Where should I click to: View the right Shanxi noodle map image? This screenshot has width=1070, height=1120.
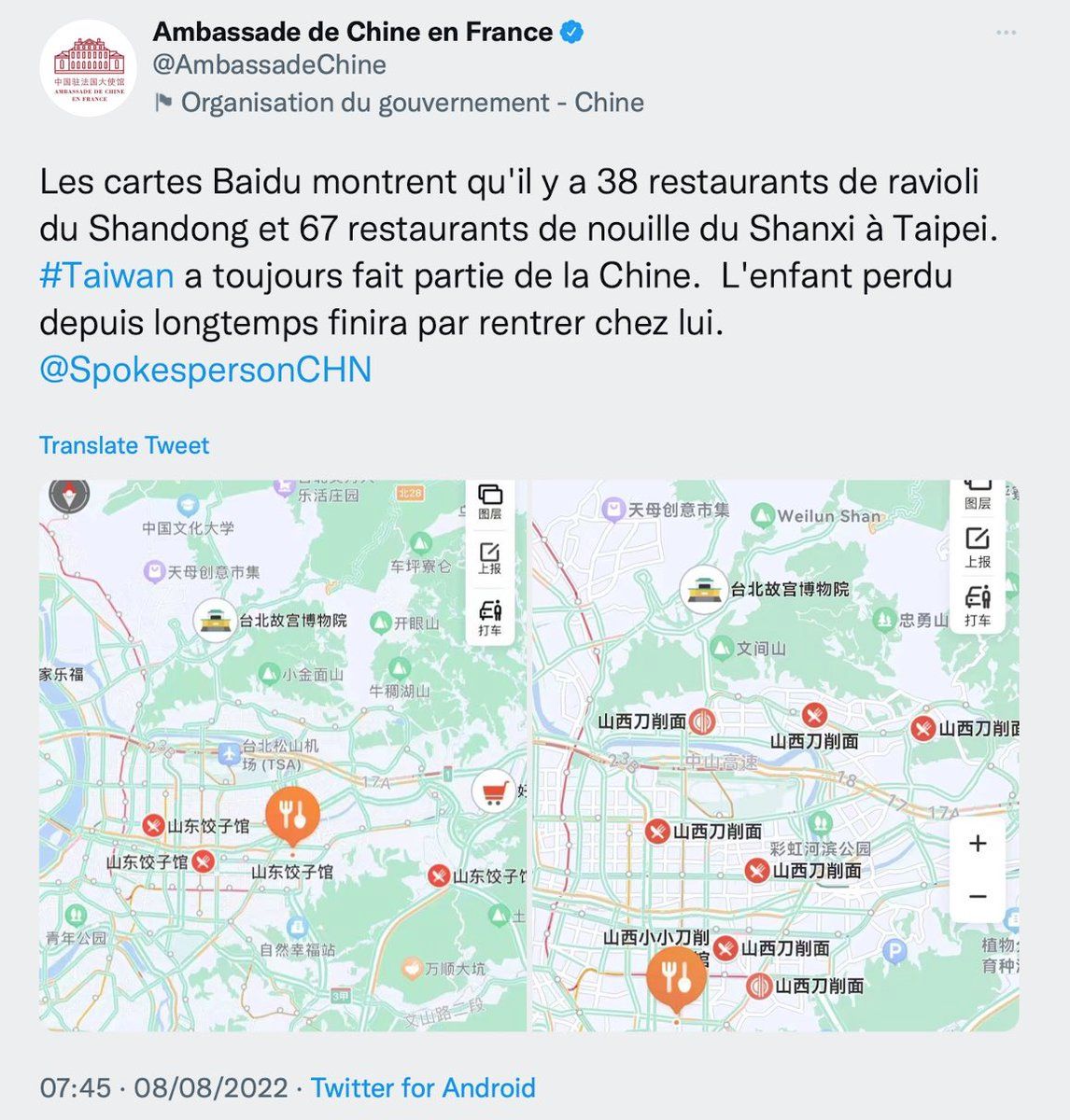774,755
